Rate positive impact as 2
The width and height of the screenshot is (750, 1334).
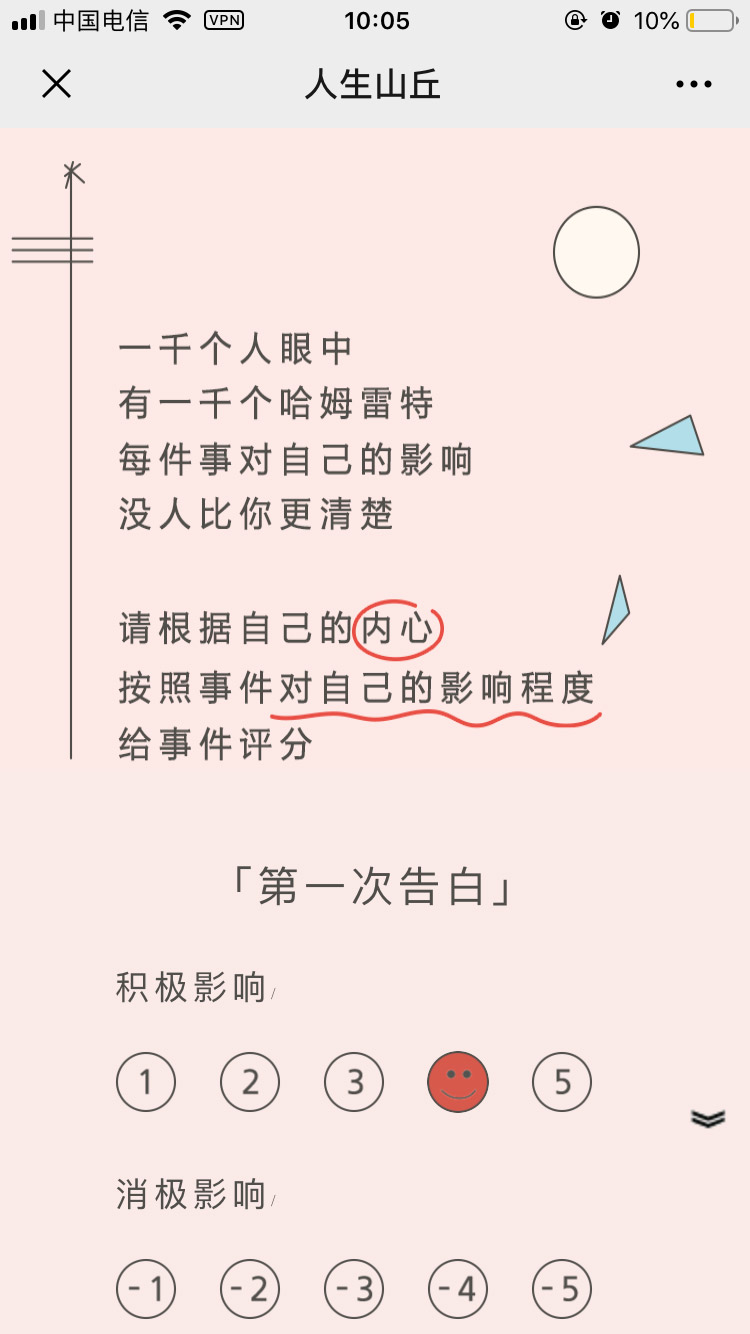[250, 1082]
